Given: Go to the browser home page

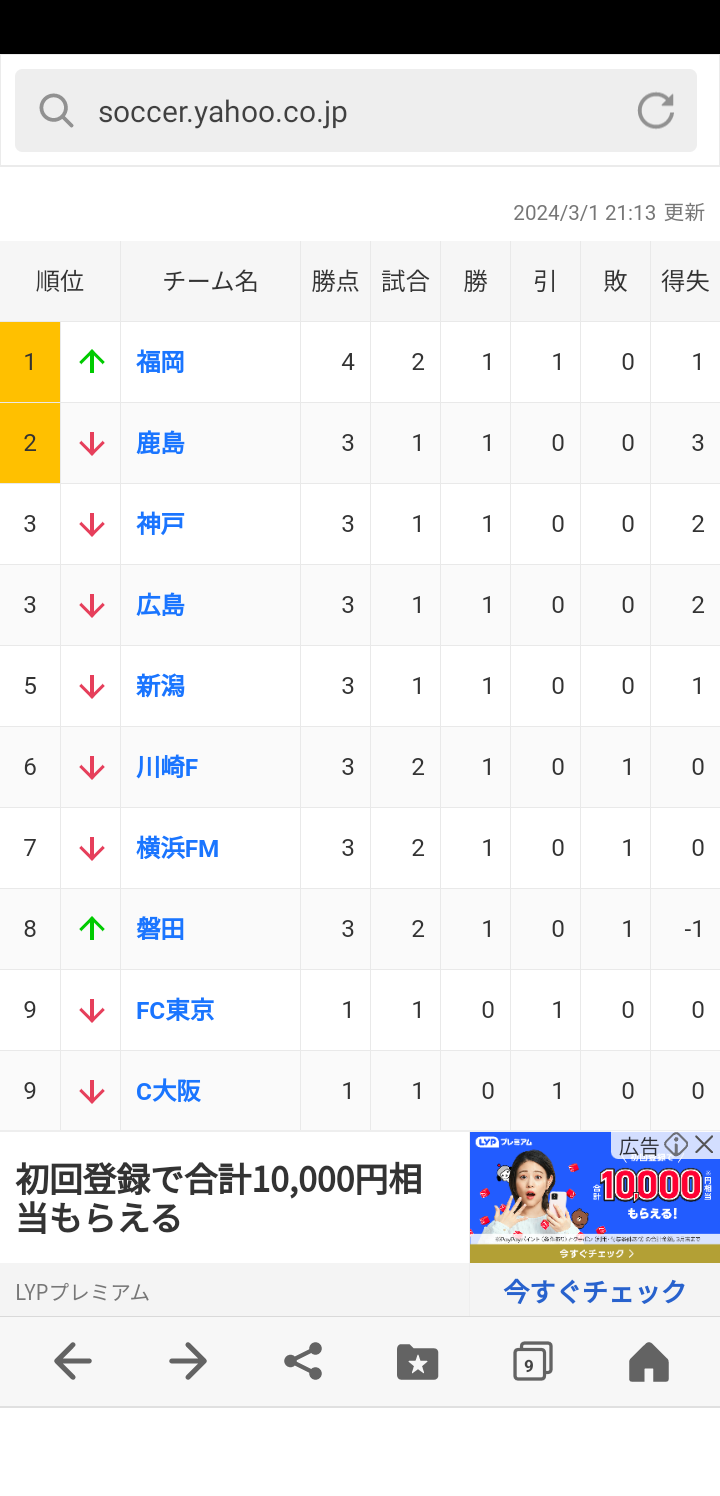Looking at the screenshot, I should pos(648,1362).
